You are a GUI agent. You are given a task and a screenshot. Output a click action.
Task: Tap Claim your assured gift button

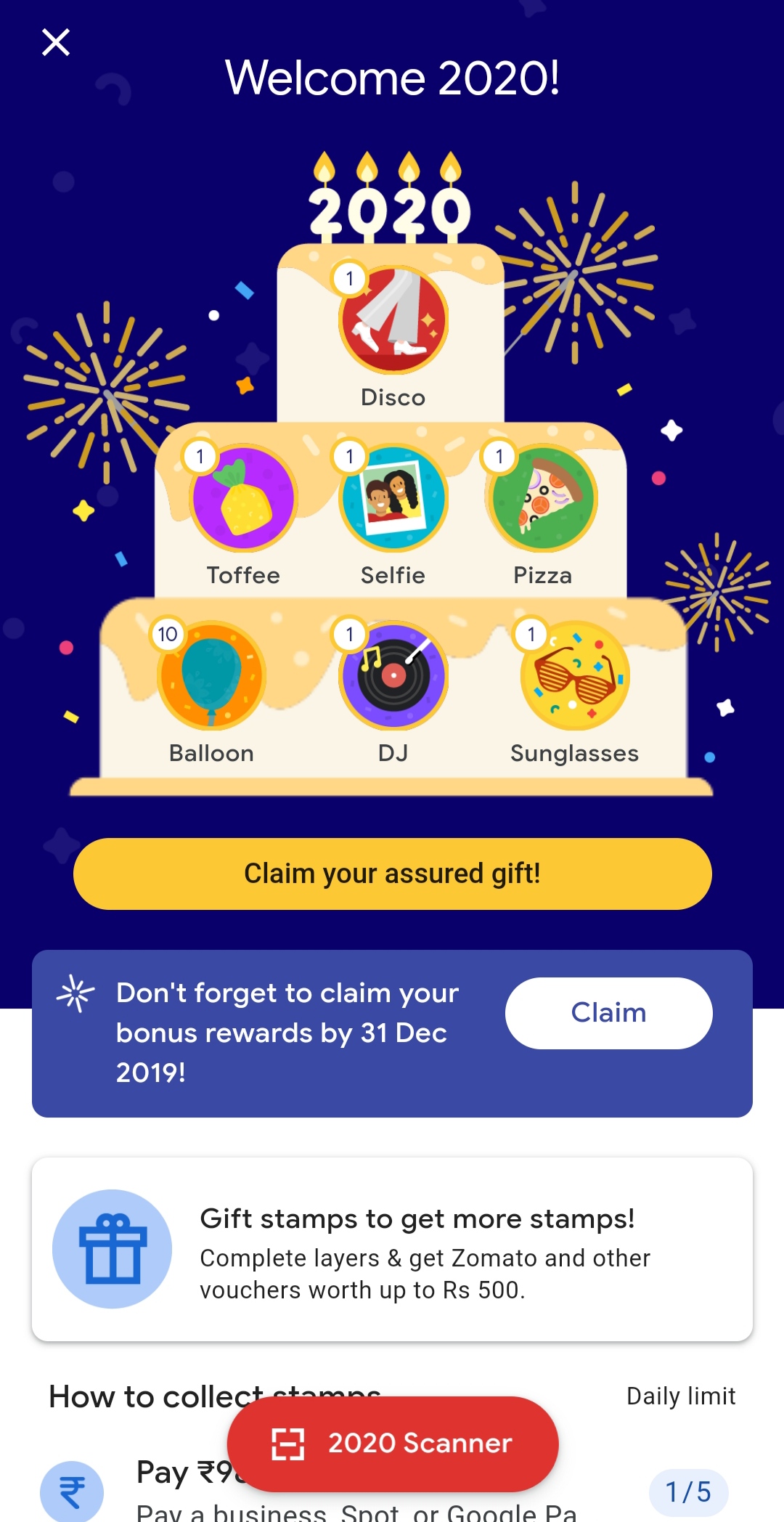[392, 874]
